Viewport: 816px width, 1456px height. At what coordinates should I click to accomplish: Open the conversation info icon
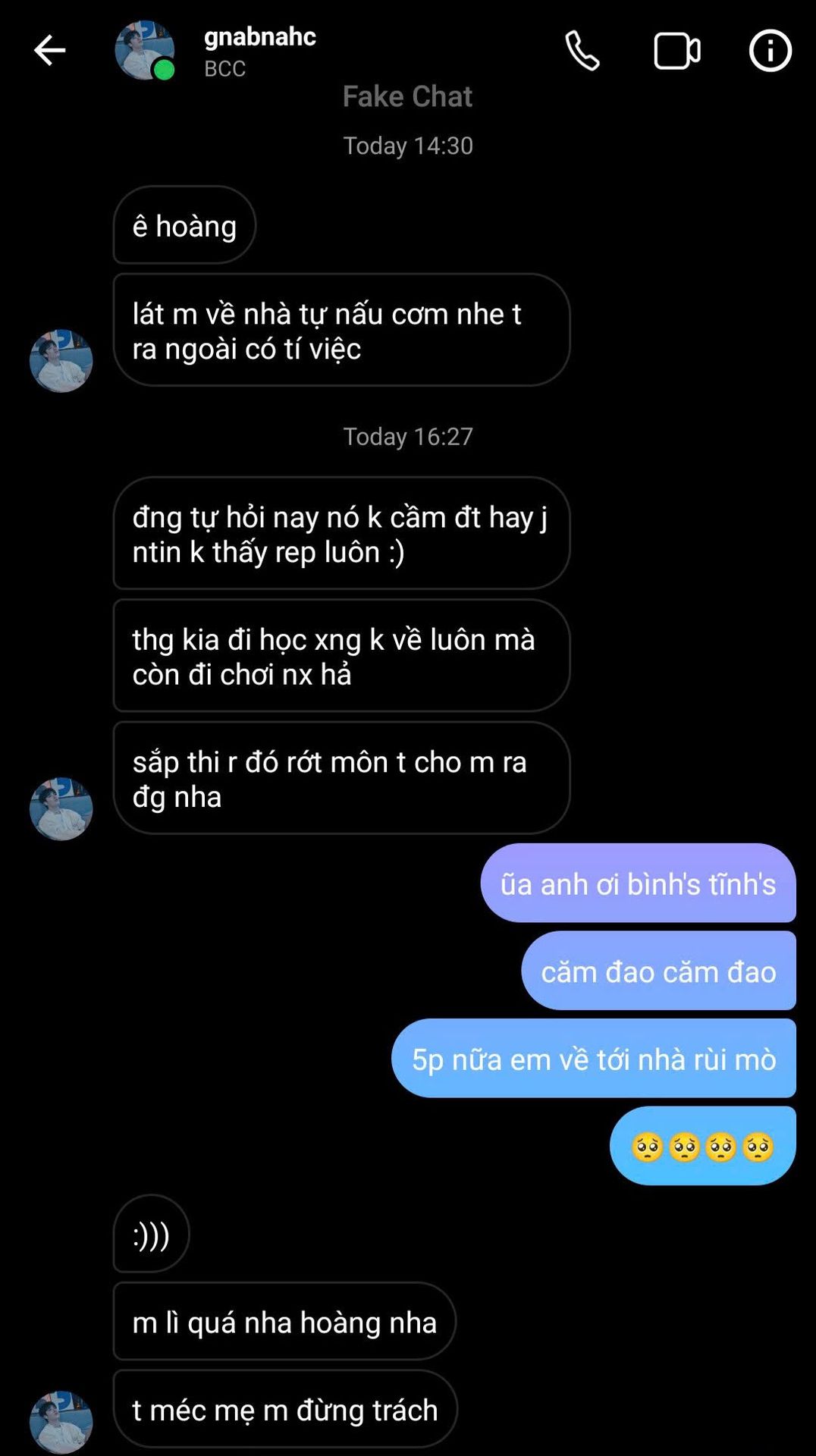[x=770, y=51]
